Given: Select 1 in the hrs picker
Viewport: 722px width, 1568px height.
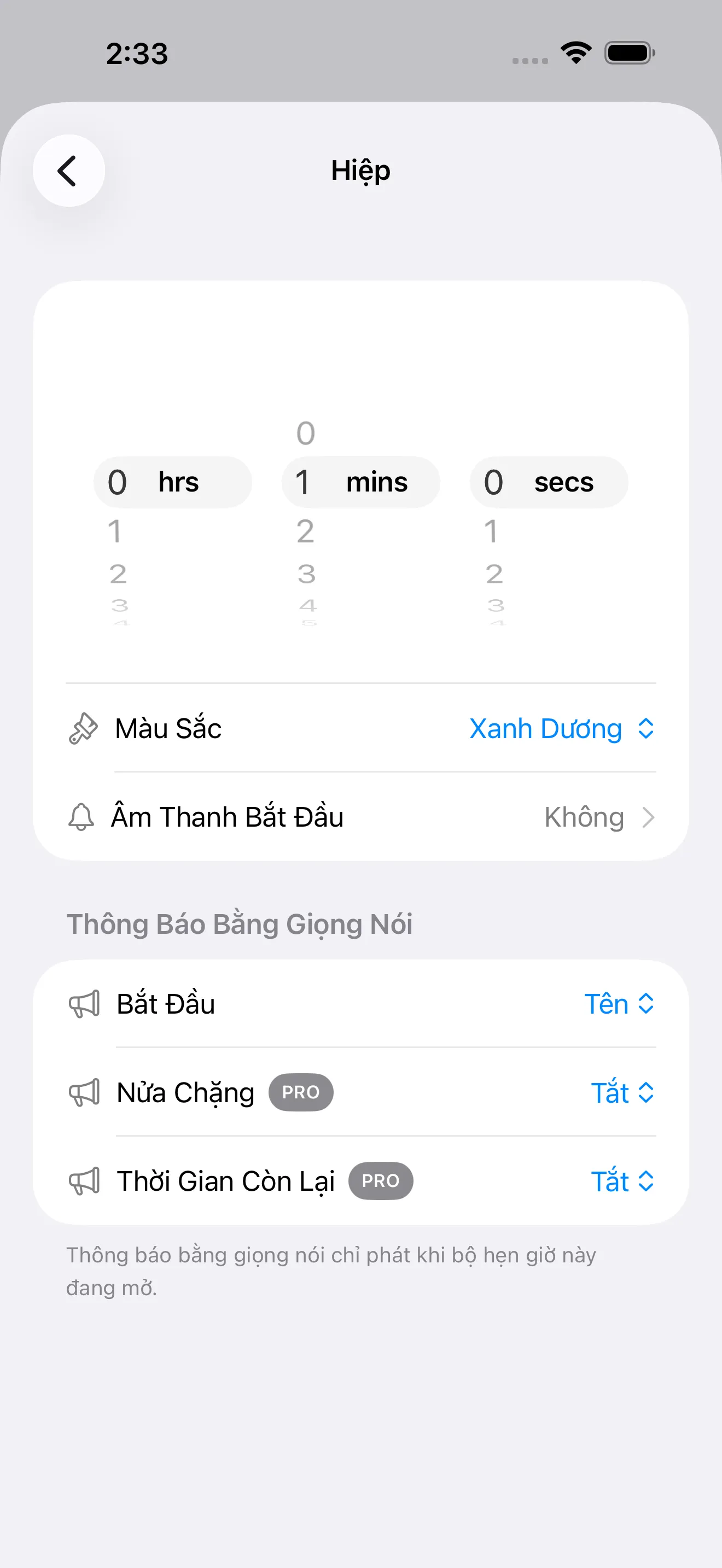Looking at the screenshot, I should click(x=115, y=531).
